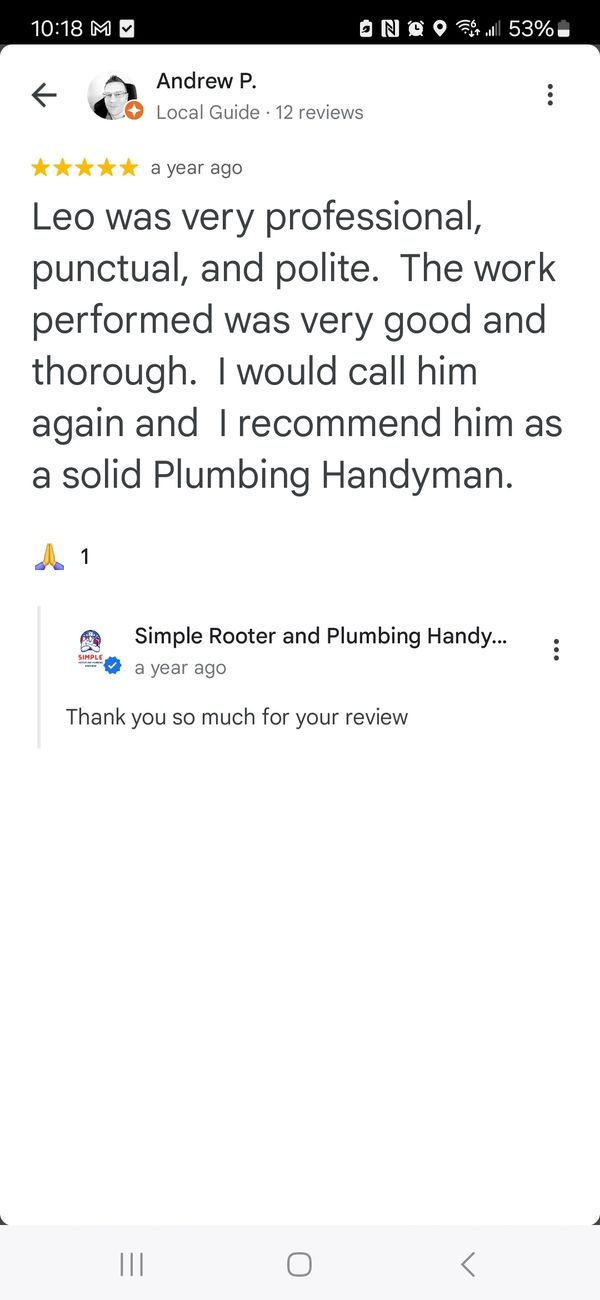This screenshot has height=1300, width=600.
Task: Open Andrew P.'s reviewer profile
Action: tap(206, 82)
